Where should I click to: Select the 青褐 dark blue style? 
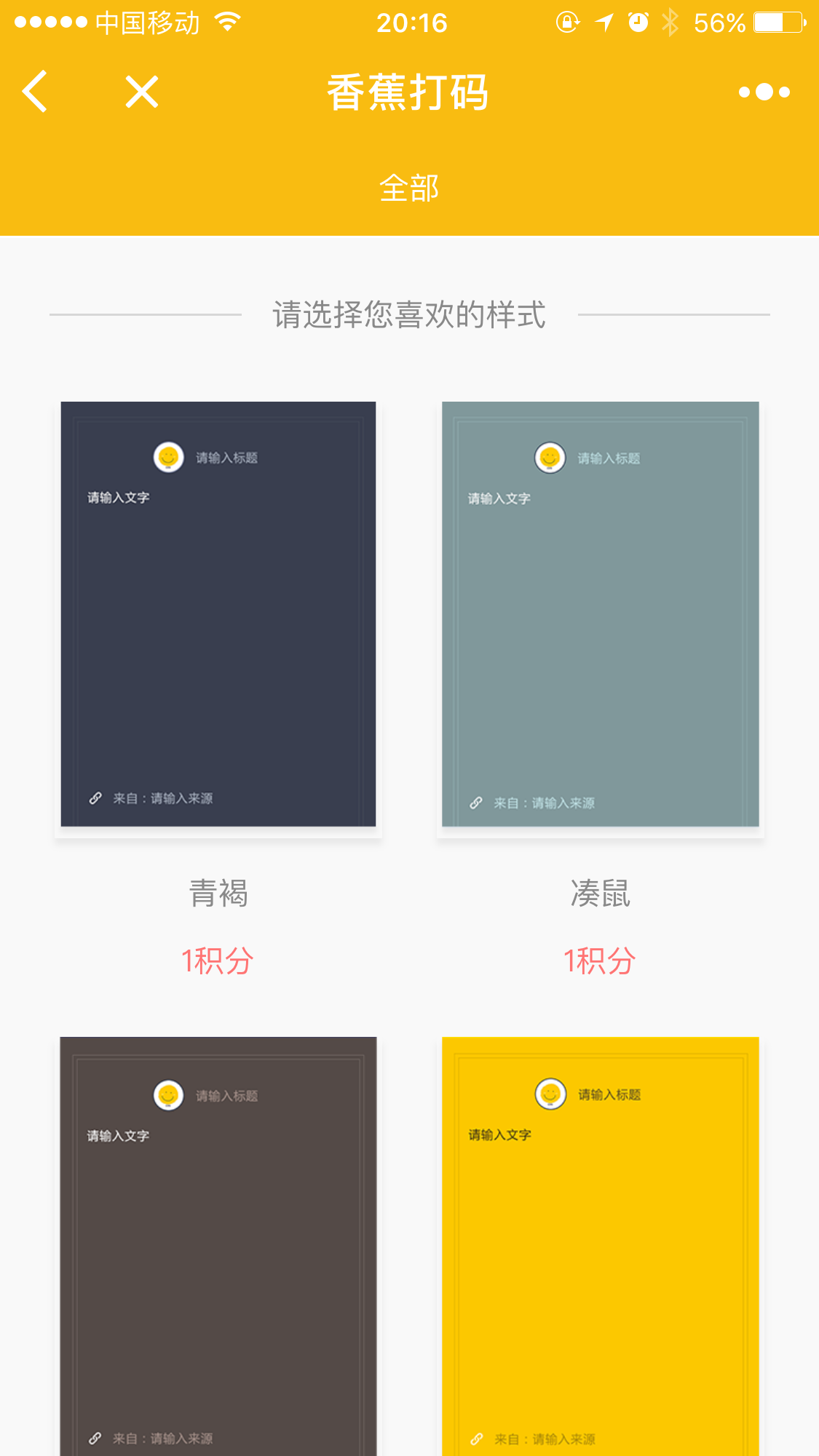tap(218, 613)
